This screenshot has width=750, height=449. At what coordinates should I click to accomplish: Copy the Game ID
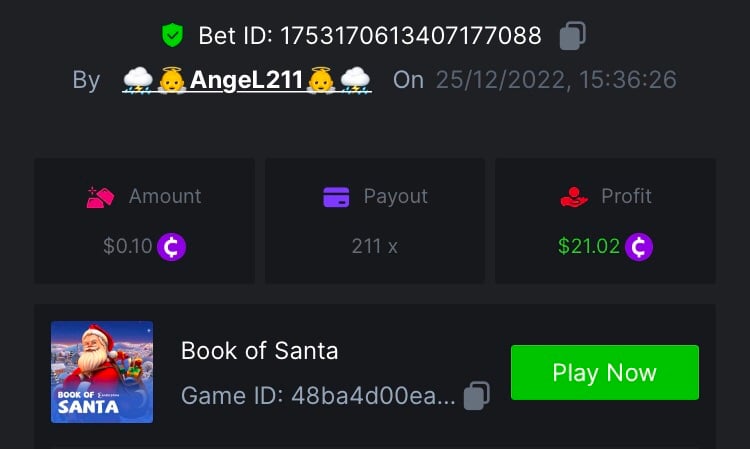[x=478, y=396]
